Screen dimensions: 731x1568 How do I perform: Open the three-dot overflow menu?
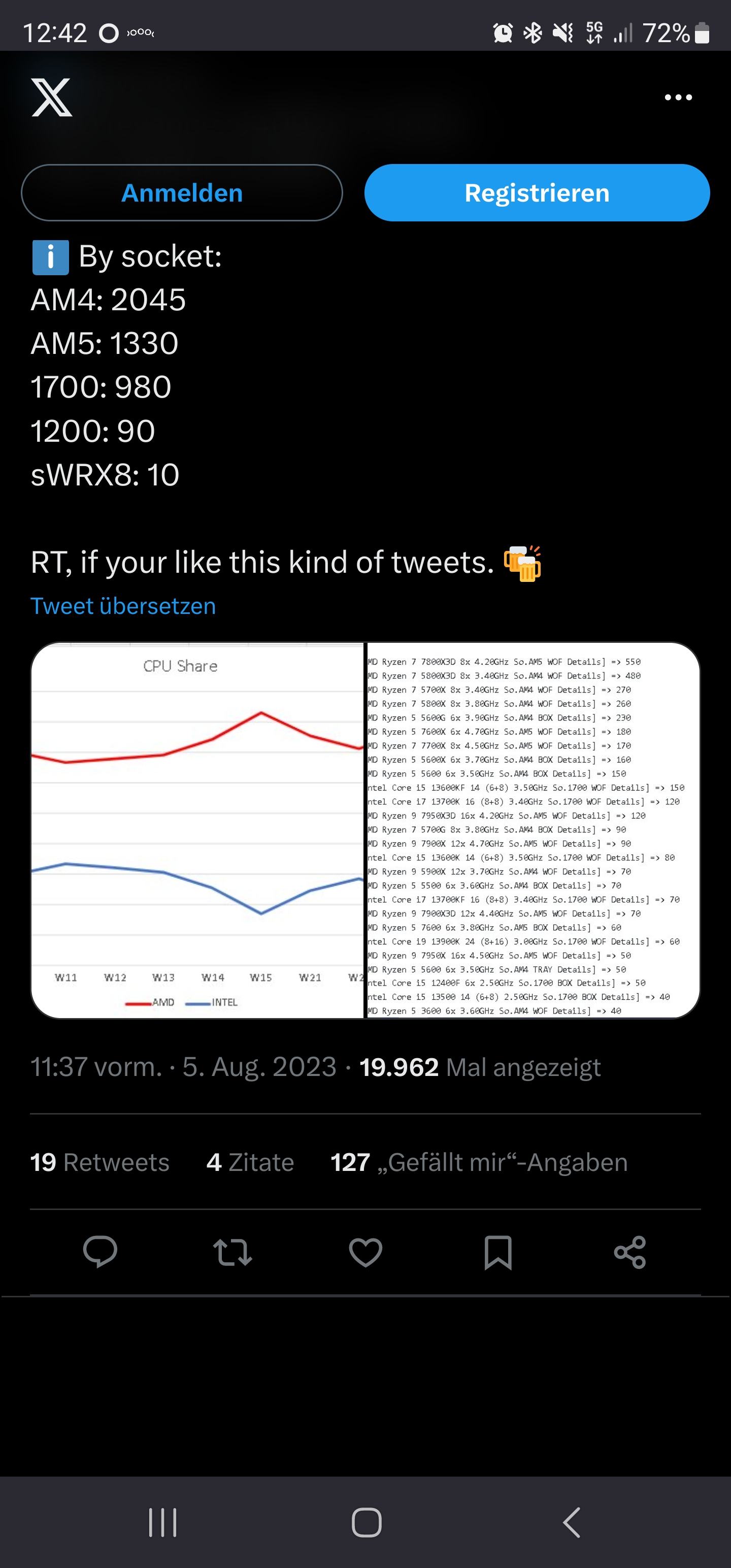tap(678, 97)
